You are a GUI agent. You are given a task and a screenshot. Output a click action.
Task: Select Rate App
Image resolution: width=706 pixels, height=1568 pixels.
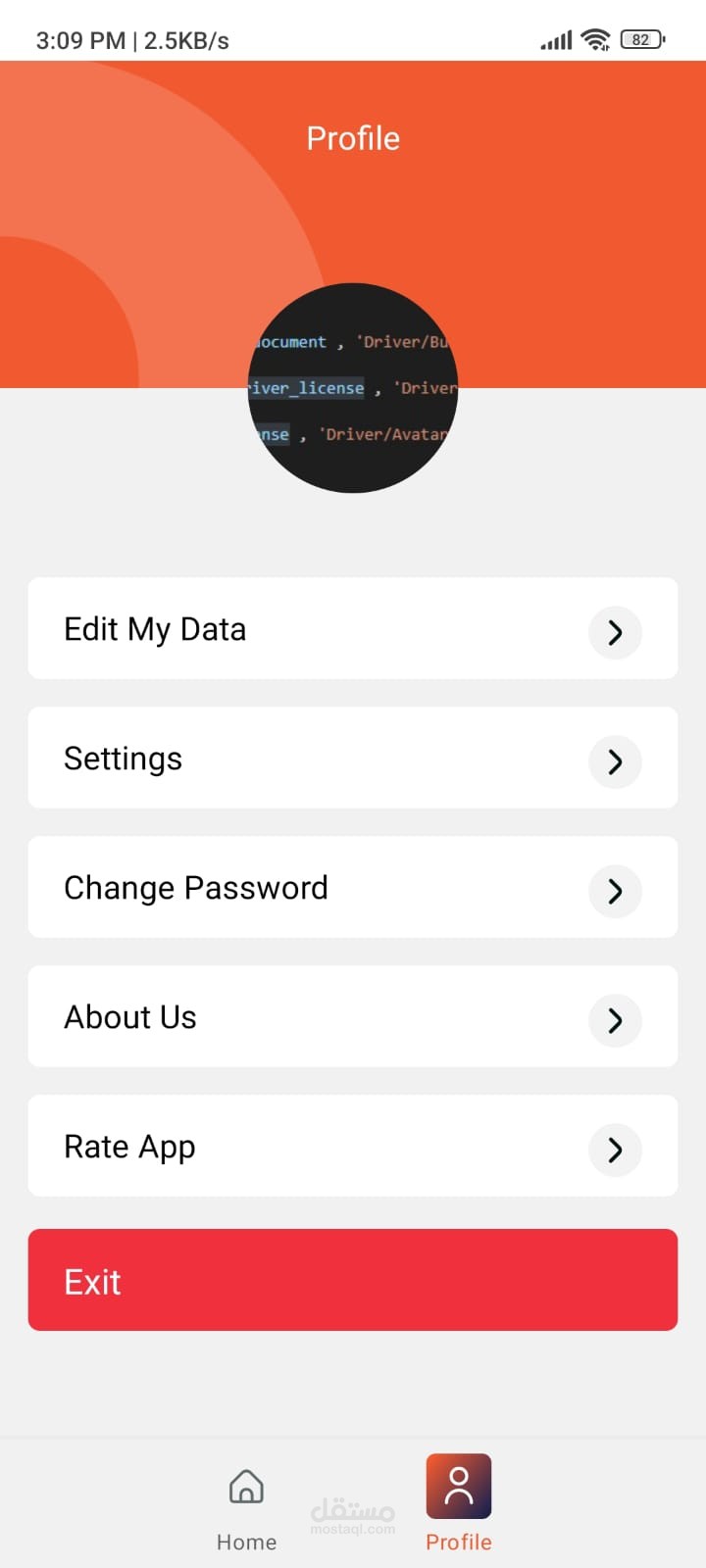[x=352, y=1146]
